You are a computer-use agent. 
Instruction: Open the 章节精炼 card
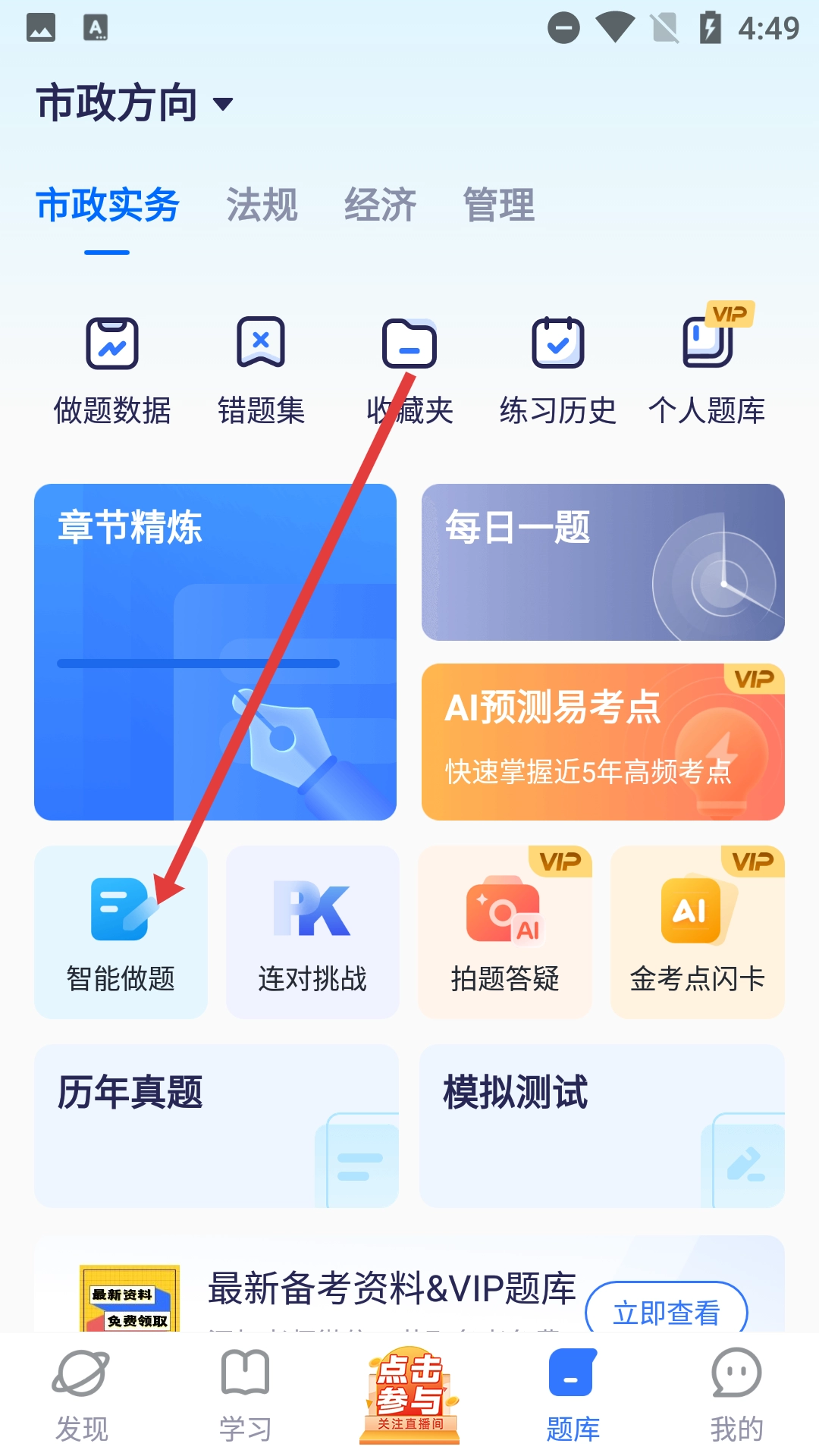(x=215, y=652)
